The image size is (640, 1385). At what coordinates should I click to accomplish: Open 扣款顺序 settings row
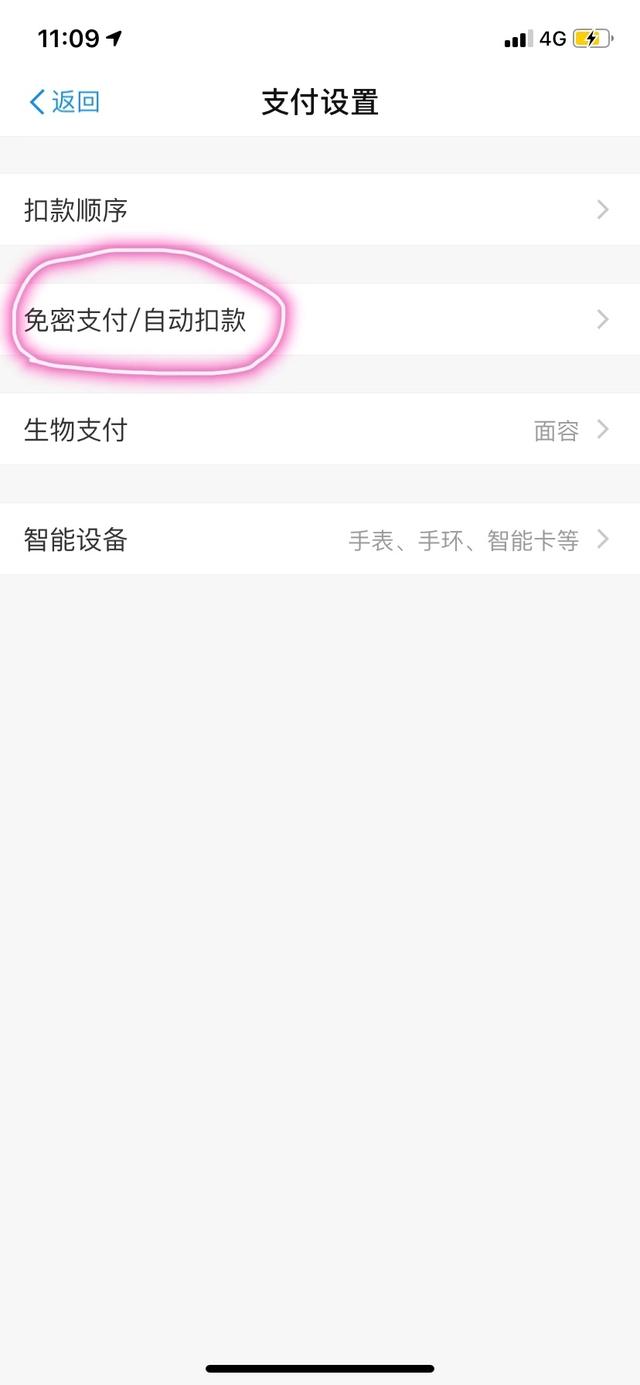[x=320, y=210]
